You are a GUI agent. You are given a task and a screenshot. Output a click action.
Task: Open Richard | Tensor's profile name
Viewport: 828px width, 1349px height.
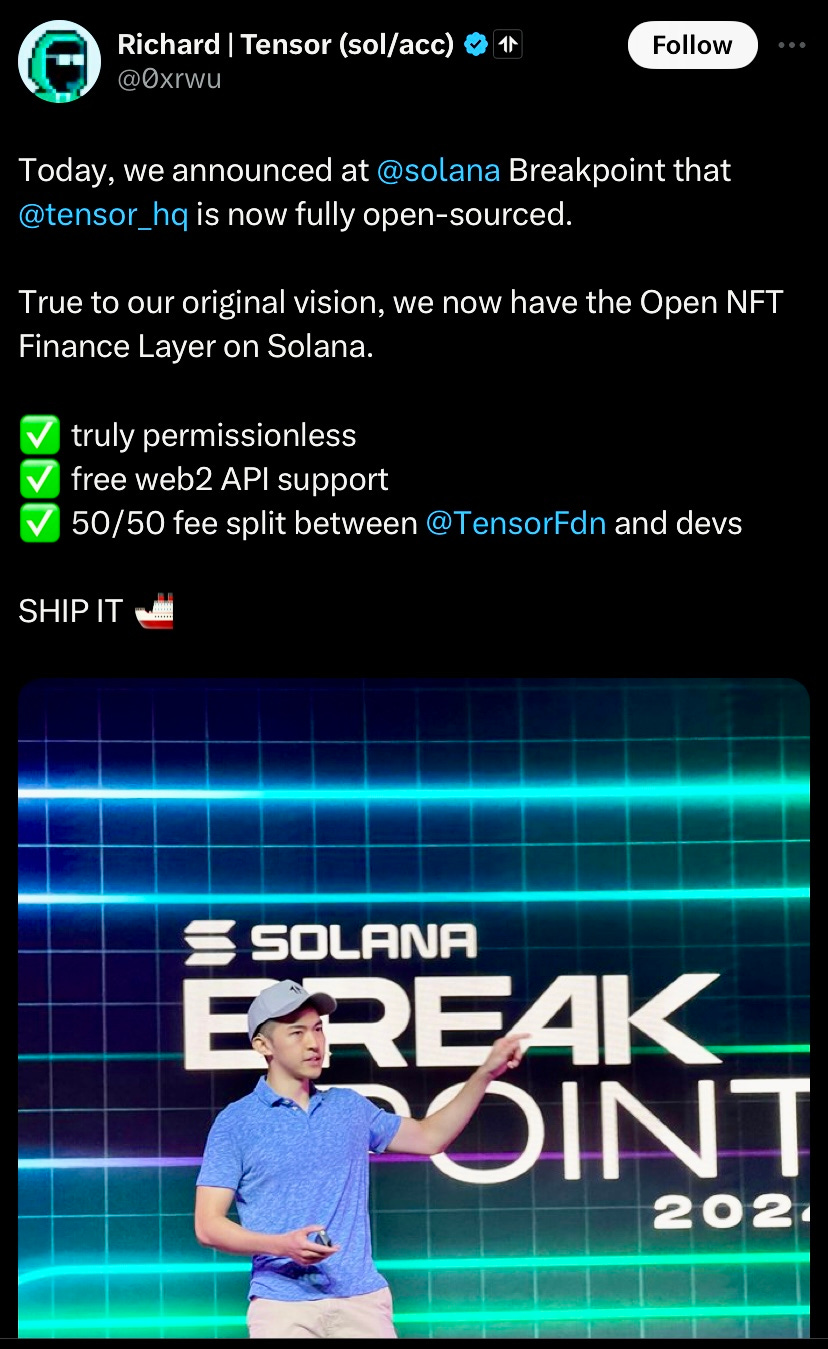tap(286, 44)
